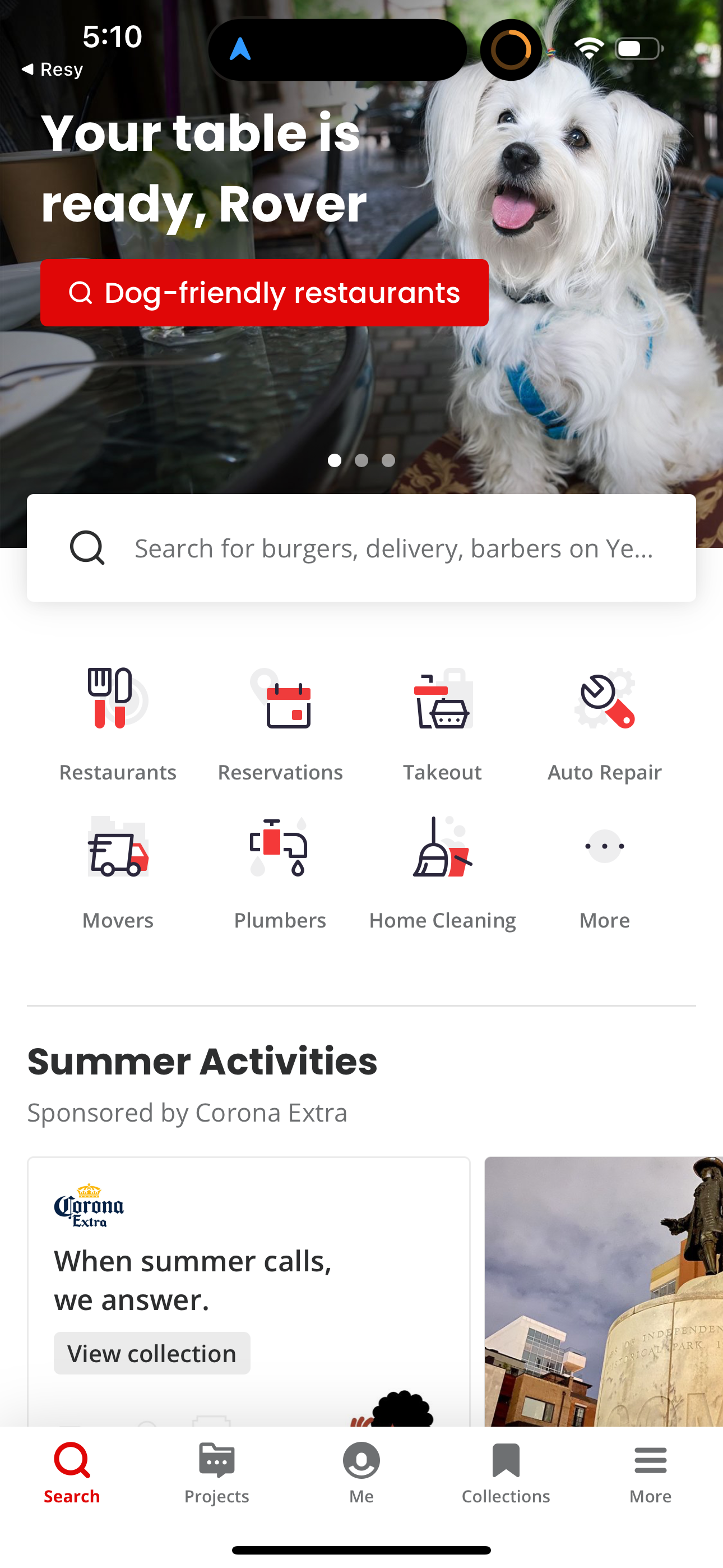Select the Plumbers faucet icon

coord(280,851)
